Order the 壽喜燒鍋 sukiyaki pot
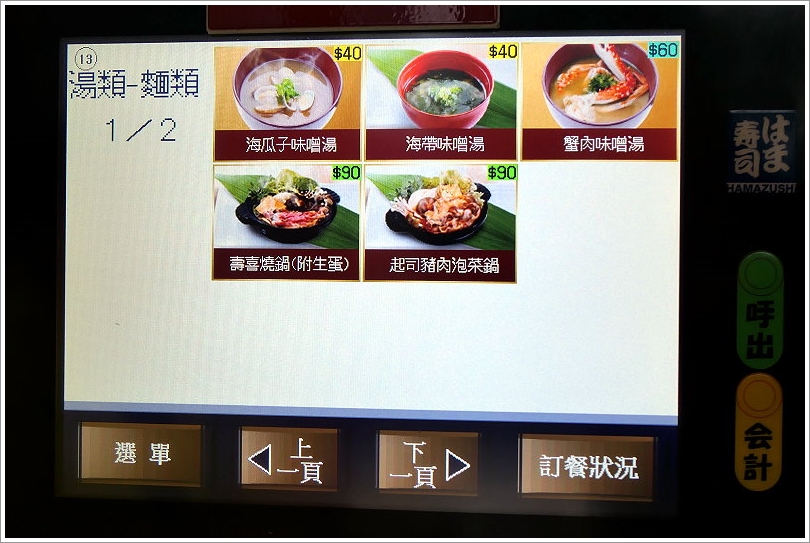810x543 pixels. pos(287,223)
